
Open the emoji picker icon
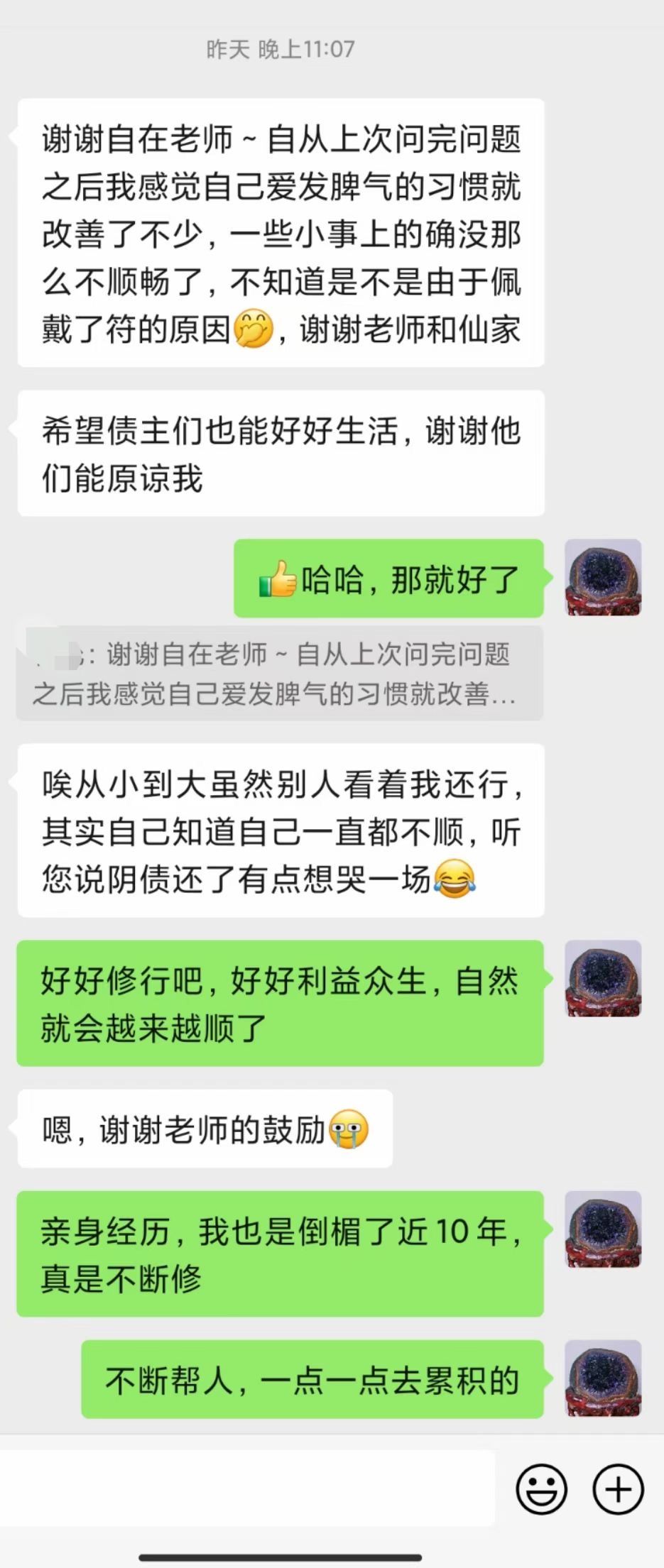pos(543,1488)
